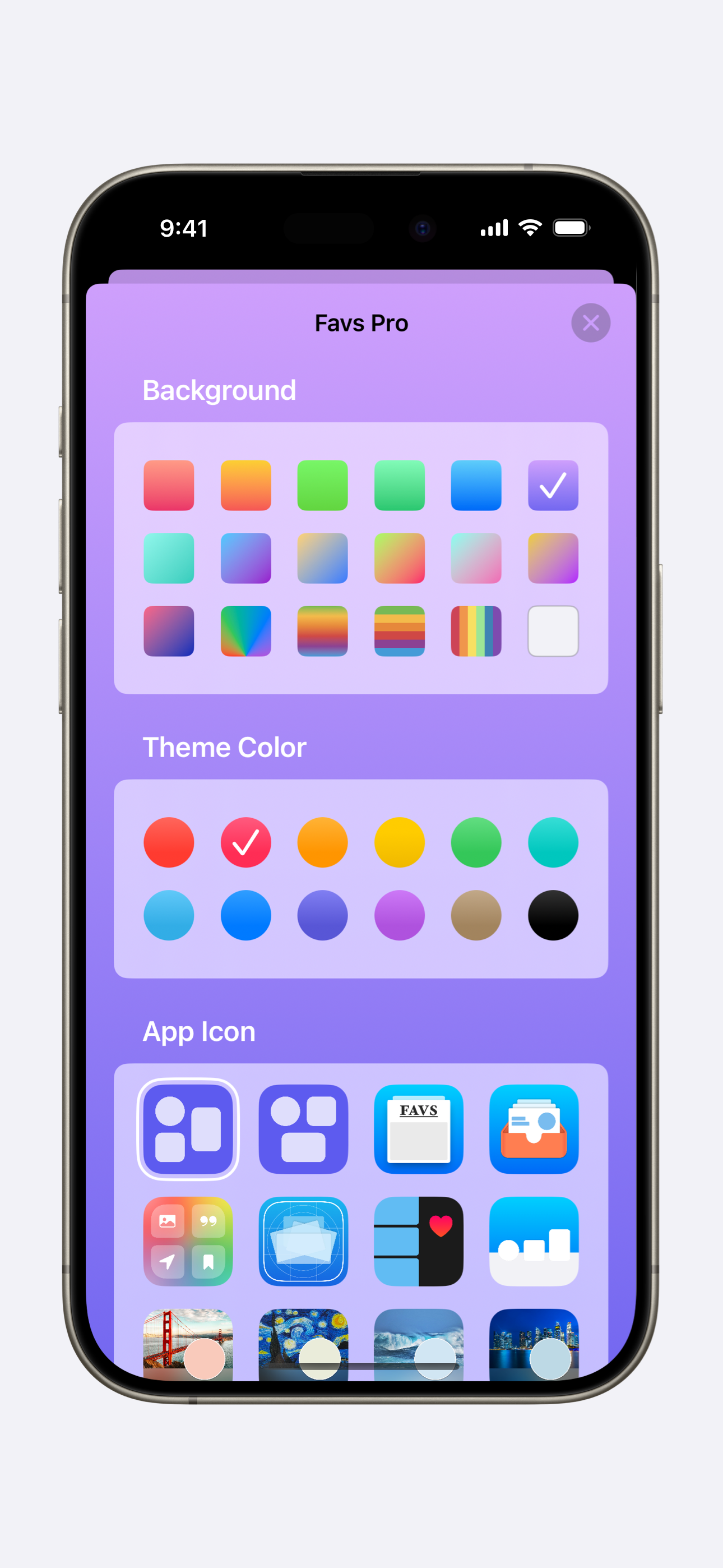Choose the paper card app icon labeled FAVS
723x1568 pixels.
[x=418, y=1128]
